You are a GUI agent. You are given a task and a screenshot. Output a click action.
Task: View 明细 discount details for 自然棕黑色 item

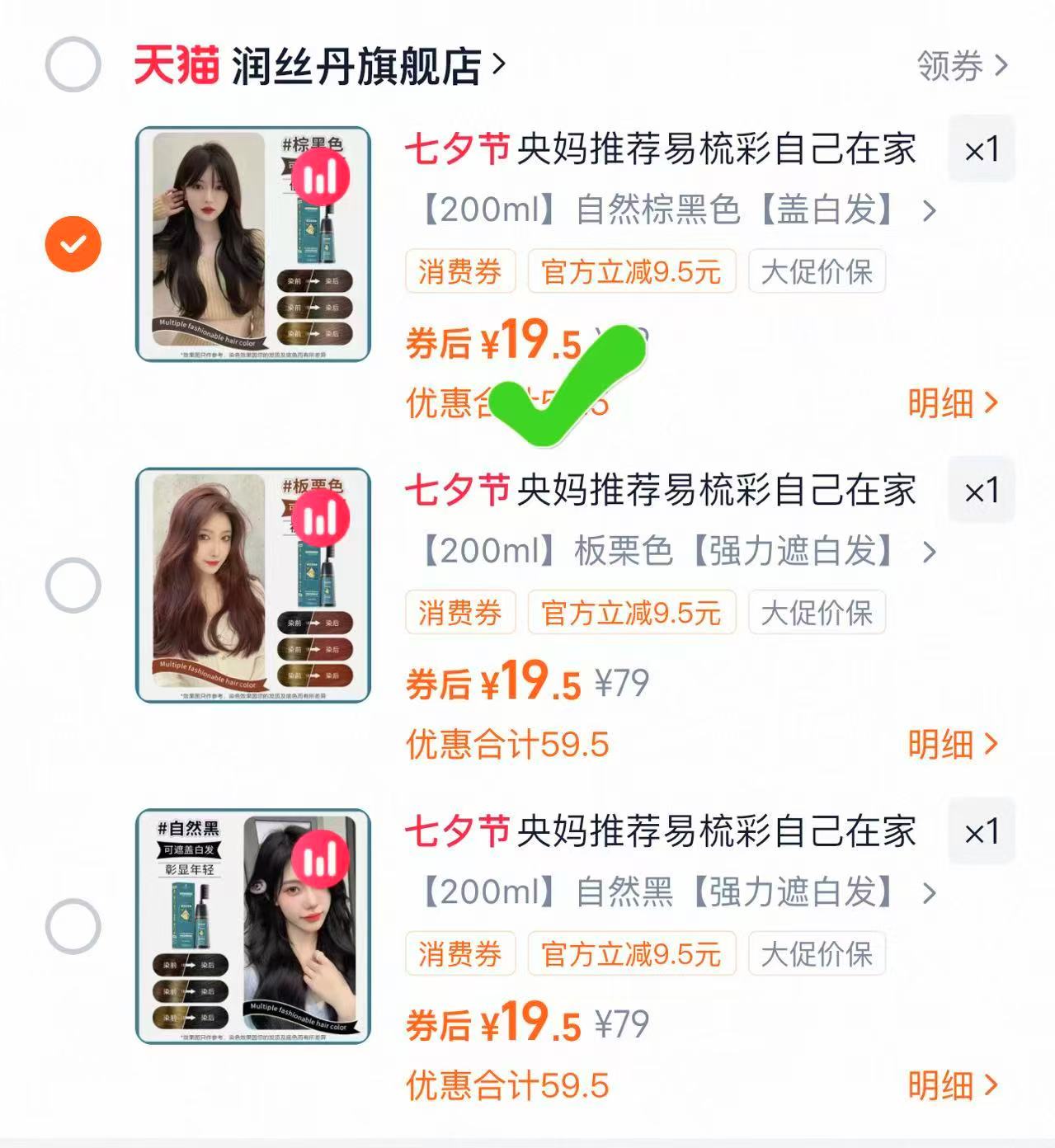[x=953, y=403]
